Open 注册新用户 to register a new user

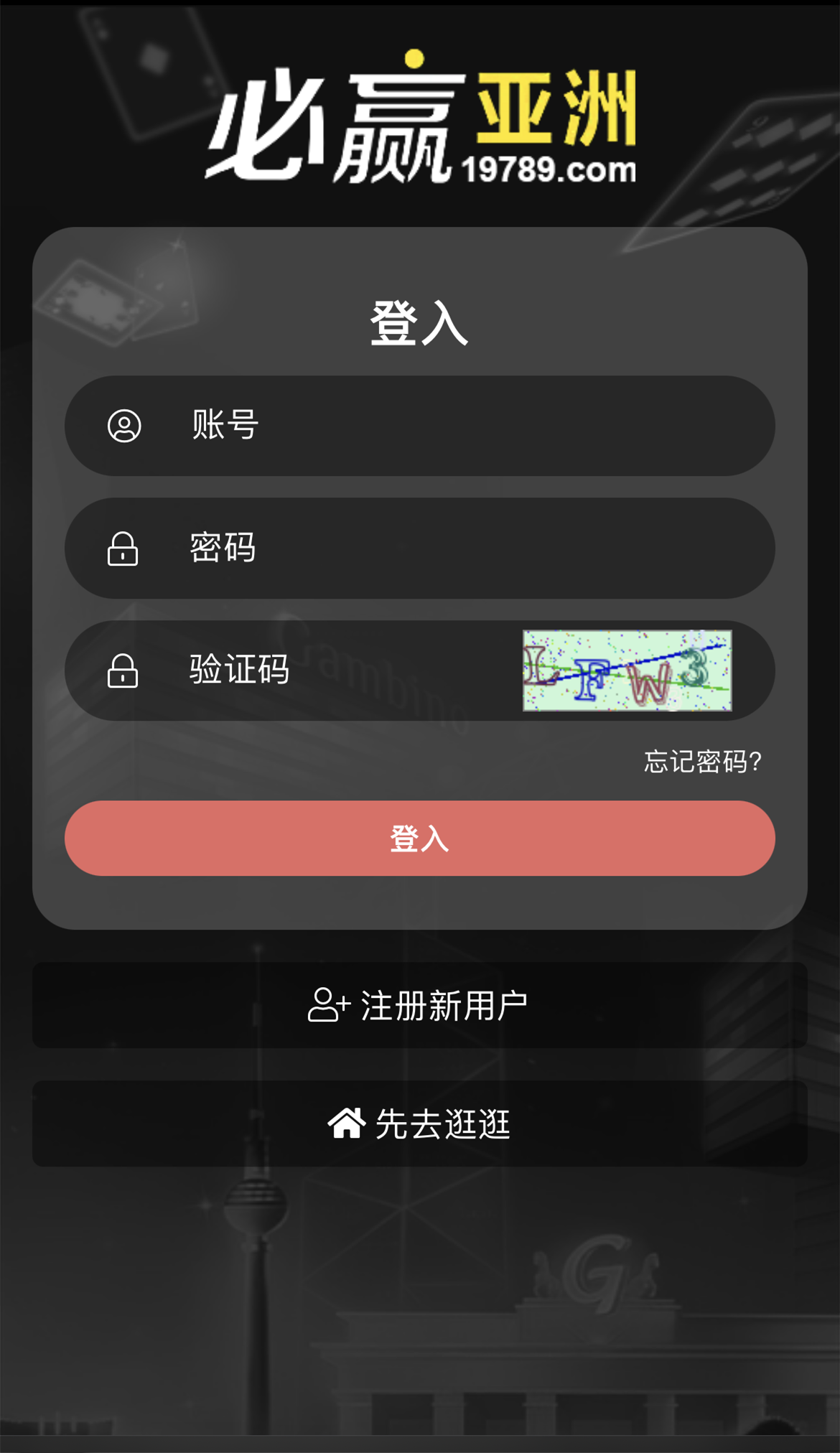pos(419,1005)
